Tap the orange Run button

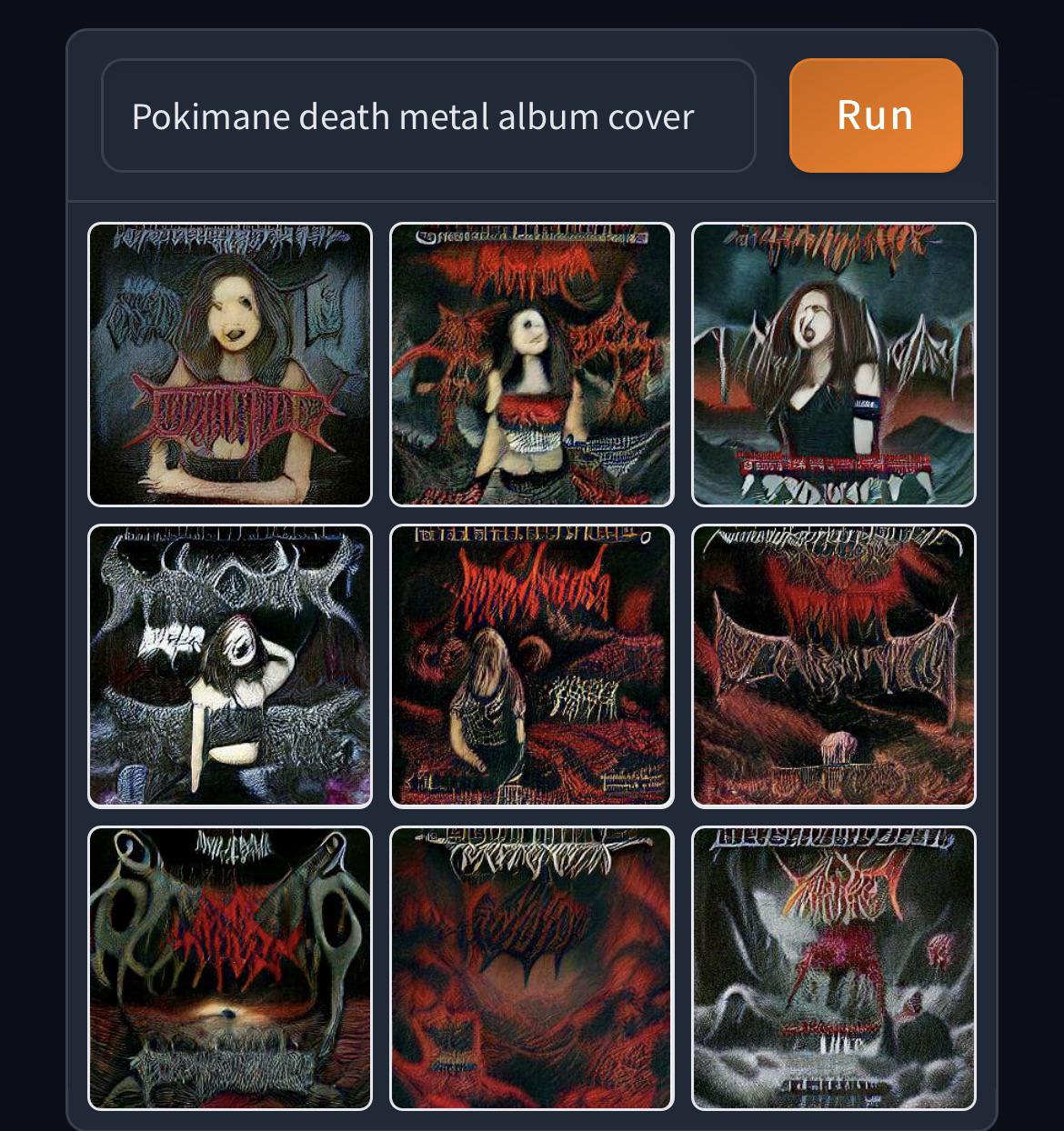[875, 115]
